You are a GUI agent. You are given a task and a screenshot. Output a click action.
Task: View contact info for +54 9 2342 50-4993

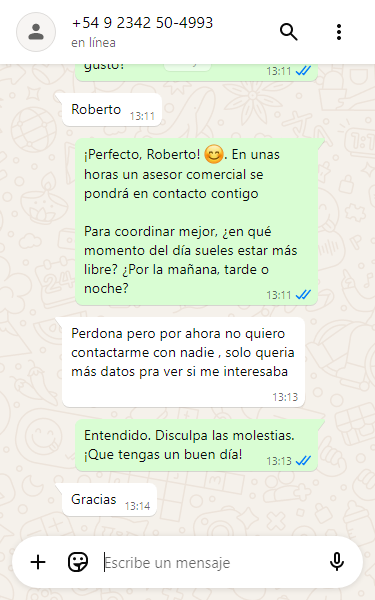pos(142,23)
